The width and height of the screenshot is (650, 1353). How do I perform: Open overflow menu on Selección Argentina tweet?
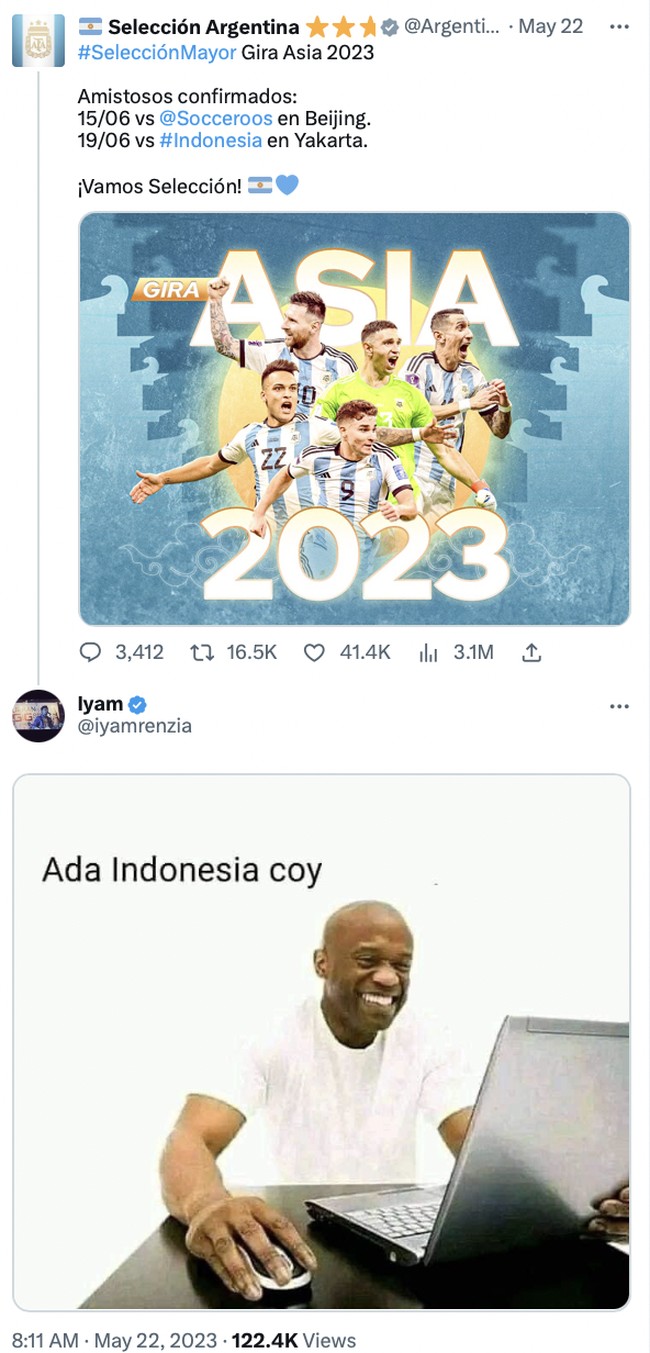tap(619, 27)
